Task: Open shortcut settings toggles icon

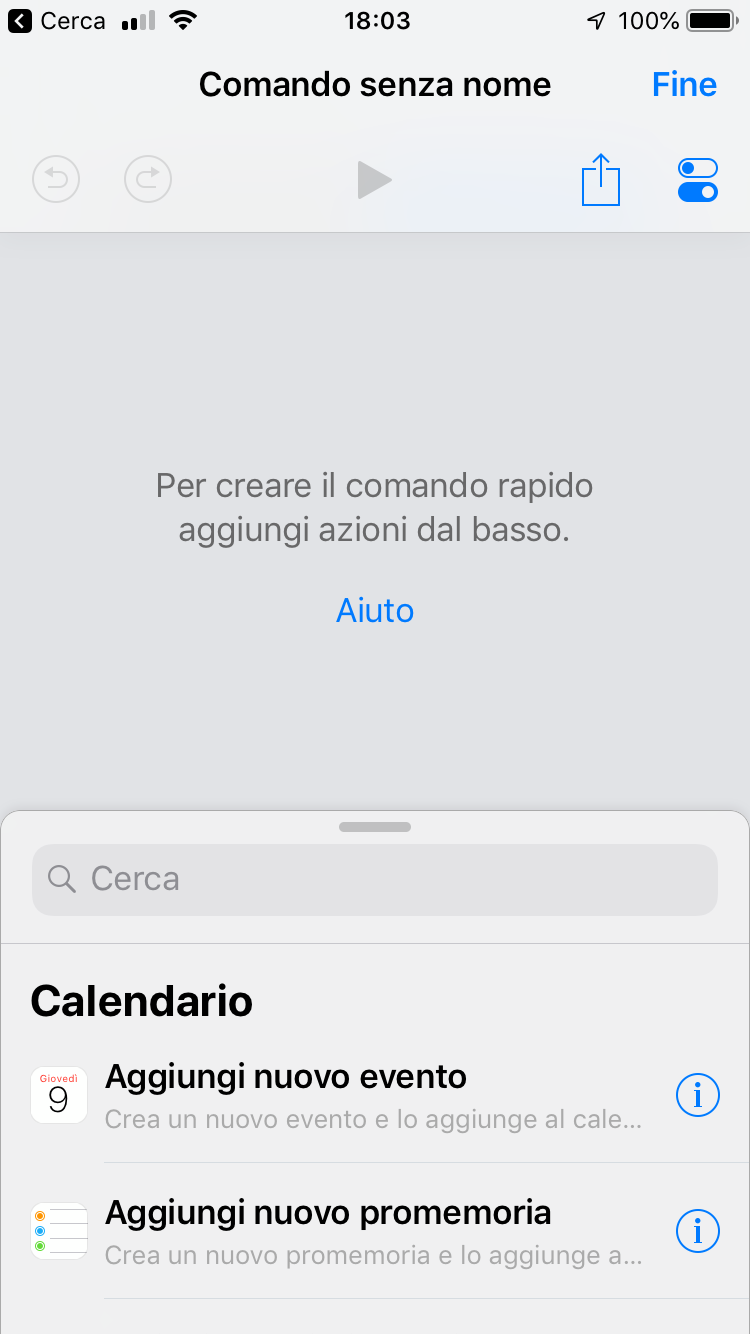Action: tap(698, 180)
